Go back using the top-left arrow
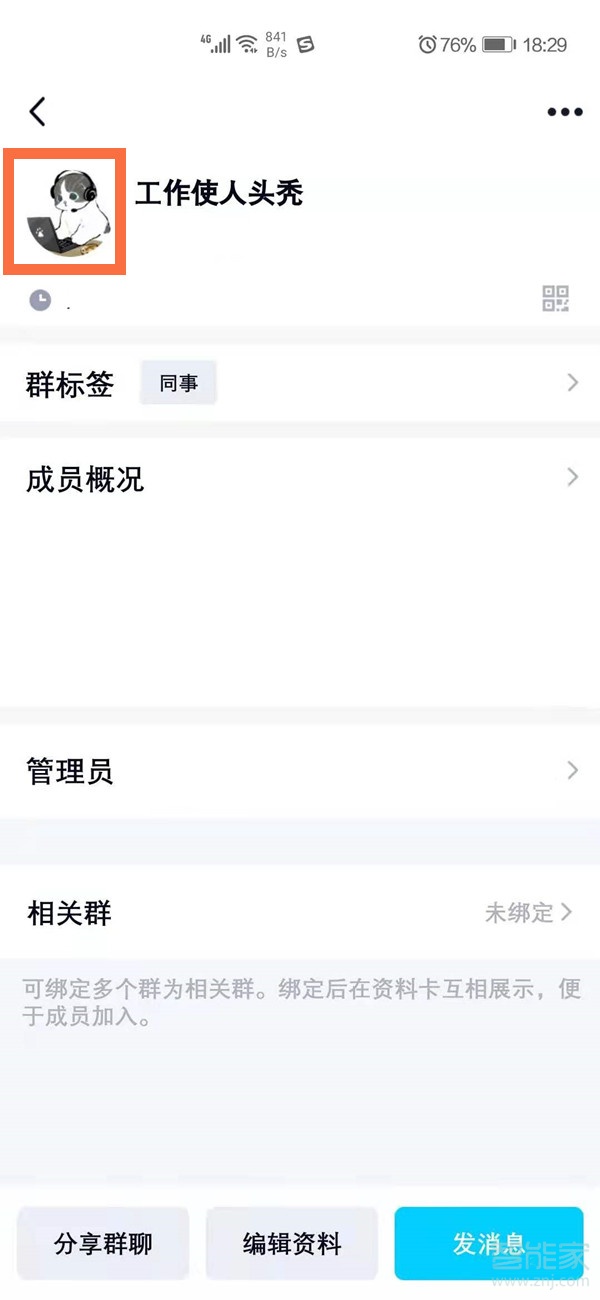The height and width of the screenshot is (1300, 600). click(38, 111)
